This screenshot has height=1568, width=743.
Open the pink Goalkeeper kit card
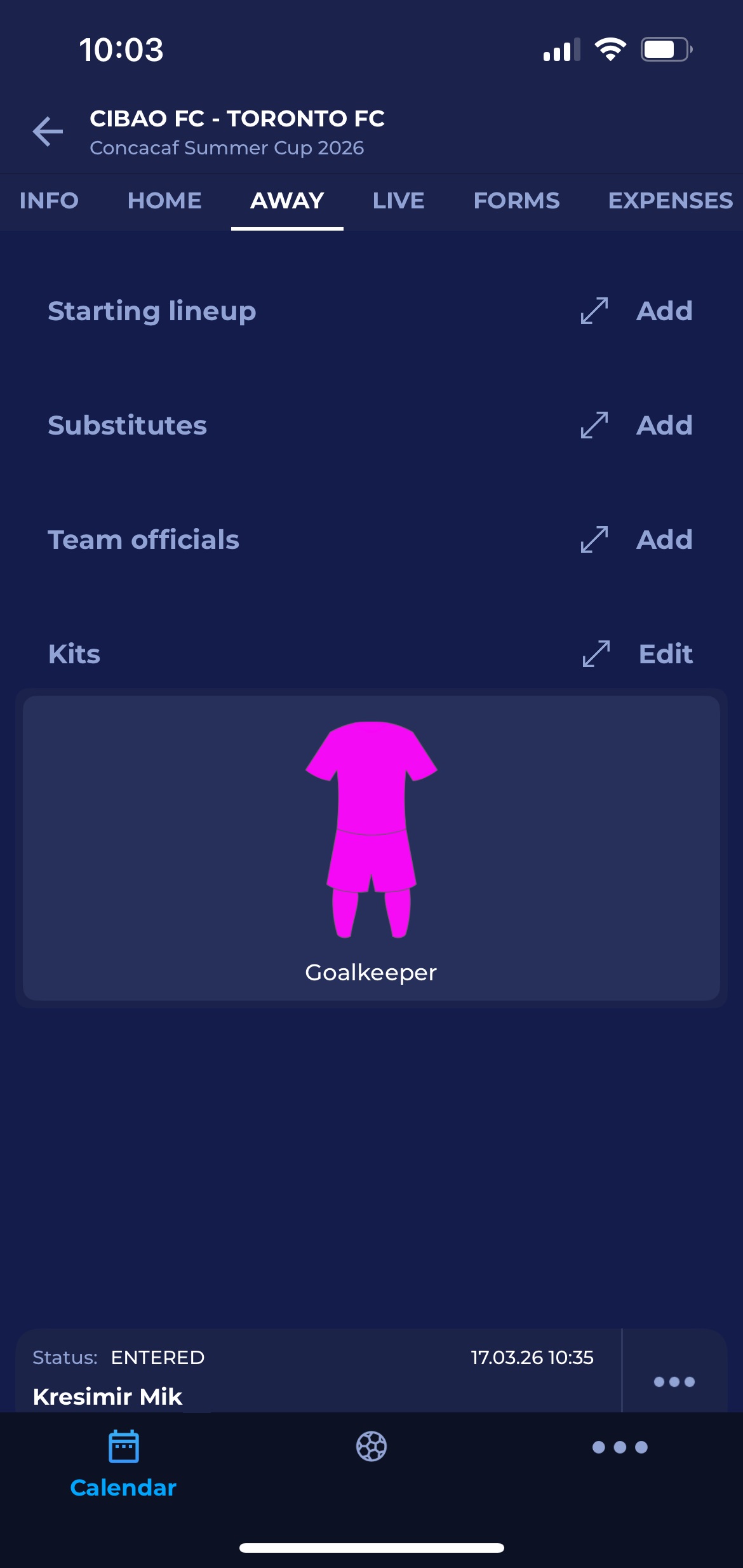(x=371, y=848)
